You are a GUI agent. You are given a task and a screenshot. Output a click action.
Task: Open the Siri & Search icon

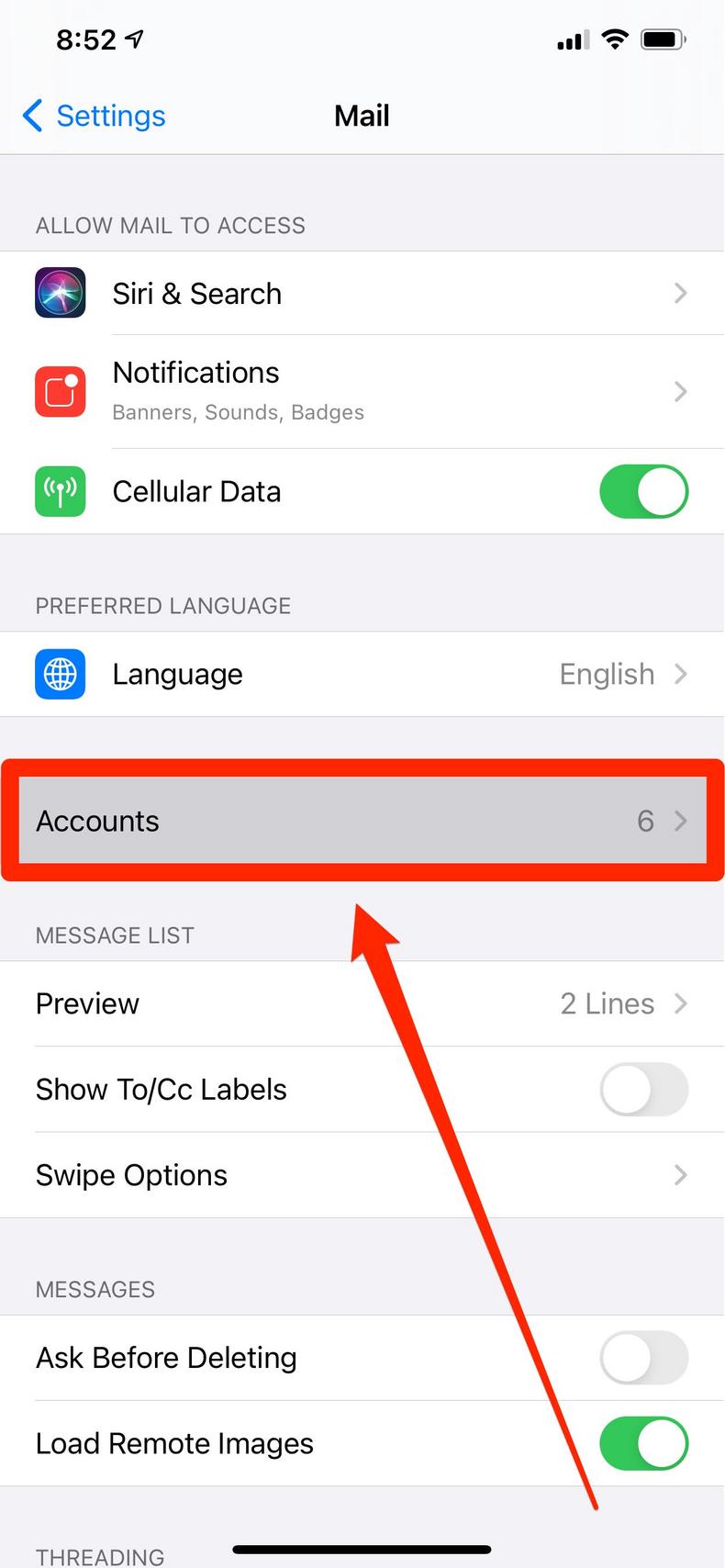[x=60, y=293]
